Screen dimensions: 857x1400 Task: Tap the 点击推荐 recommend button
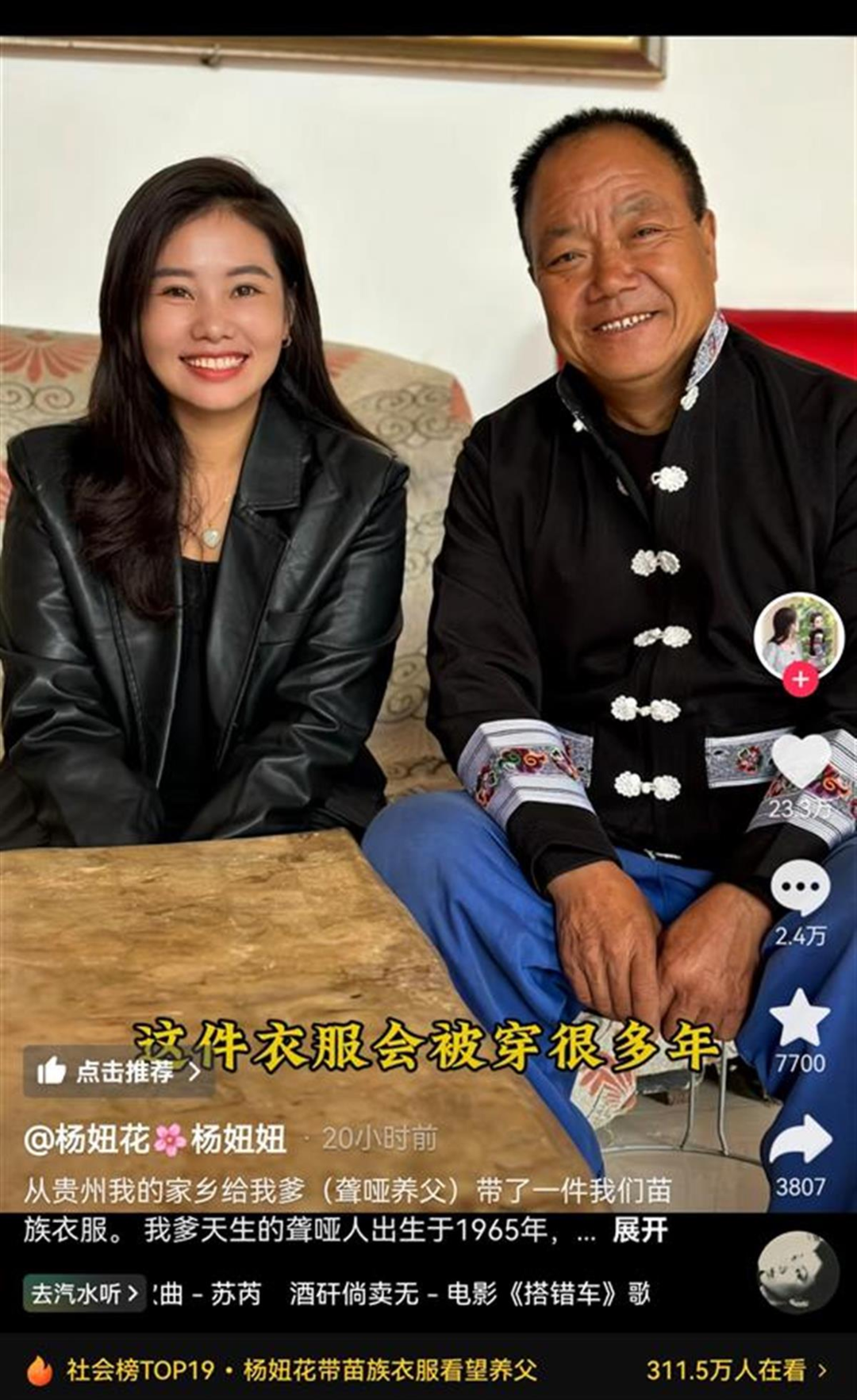pos(117,1071)
